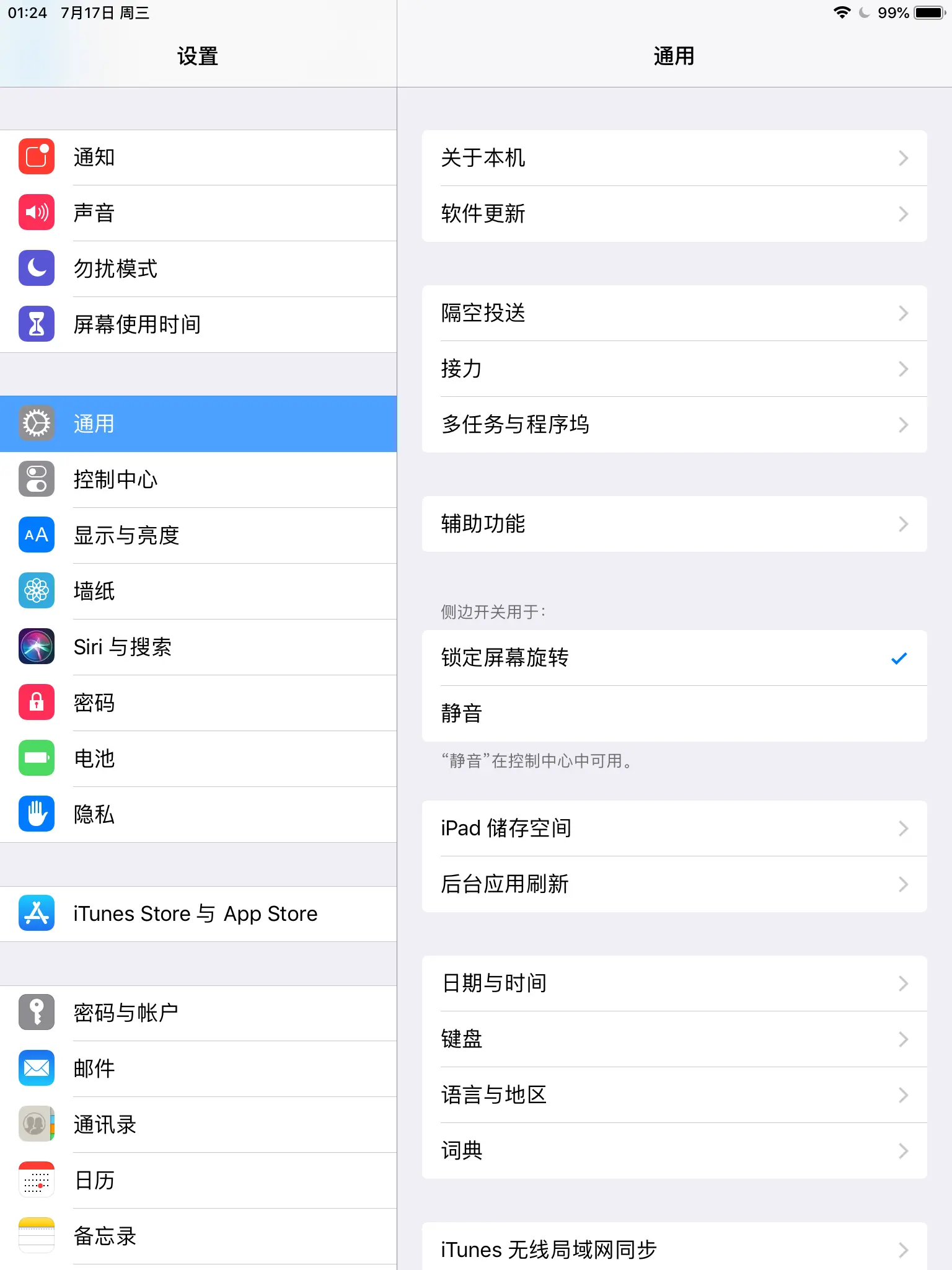Go to 控制中心 in the sidebar
The height and width of the screenshot is (1270, 952).
[198, 480]
